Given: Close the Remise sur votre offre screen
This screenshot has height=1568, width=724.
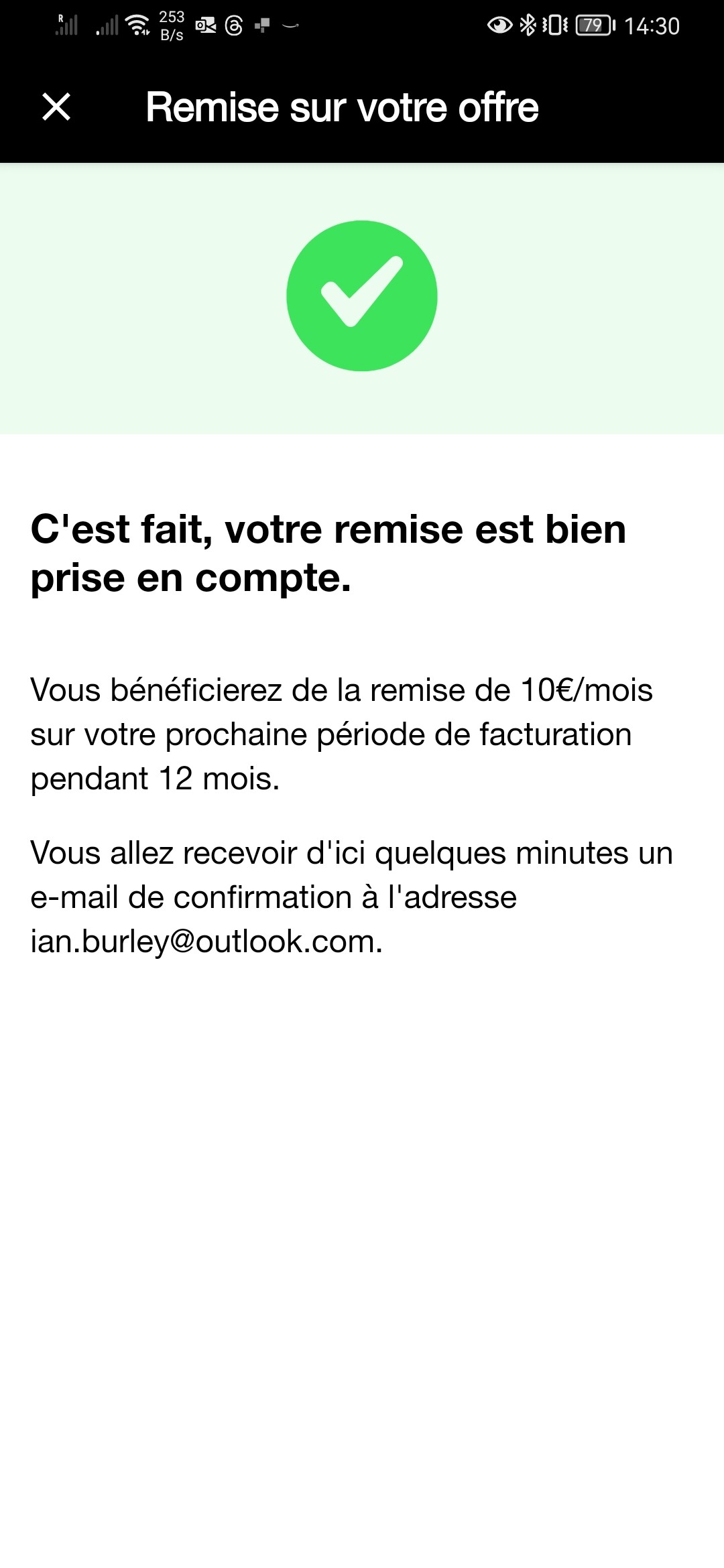Looking at the screenshot, I should pos(56,107).
